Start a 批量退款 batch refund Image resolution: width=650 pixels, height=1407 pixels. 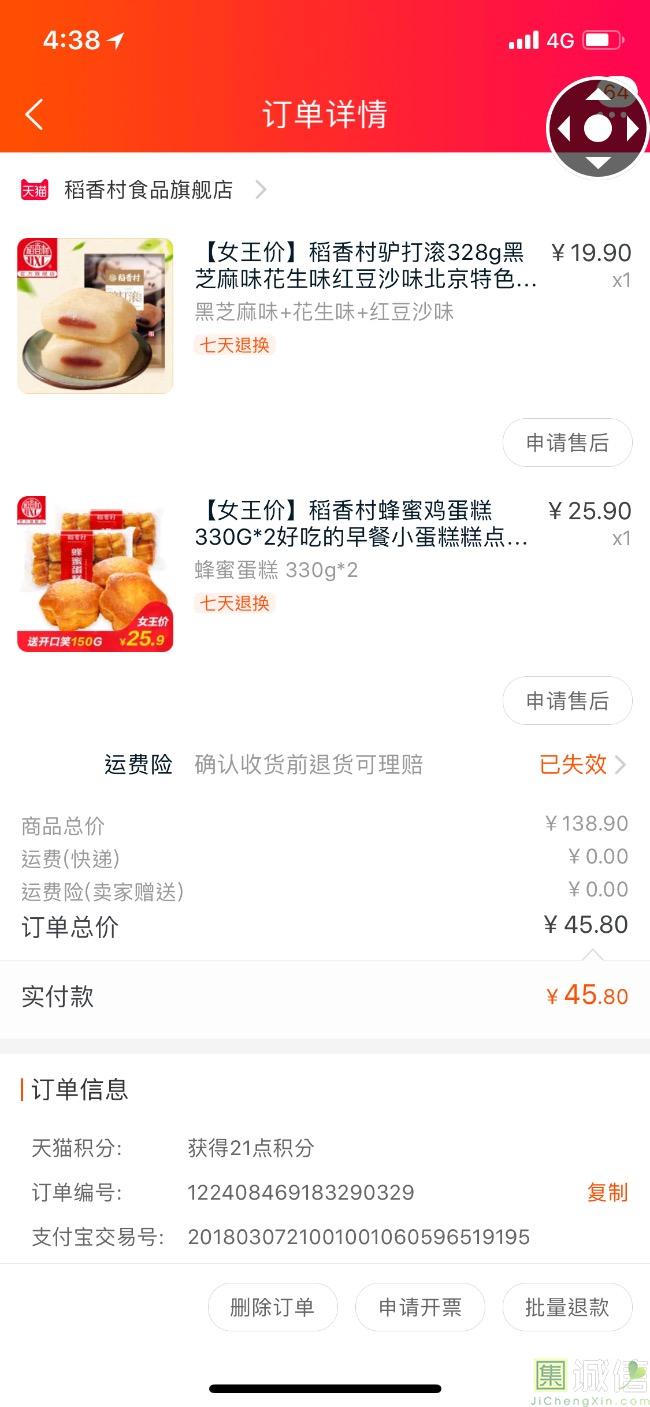(x=567, y=1307)
